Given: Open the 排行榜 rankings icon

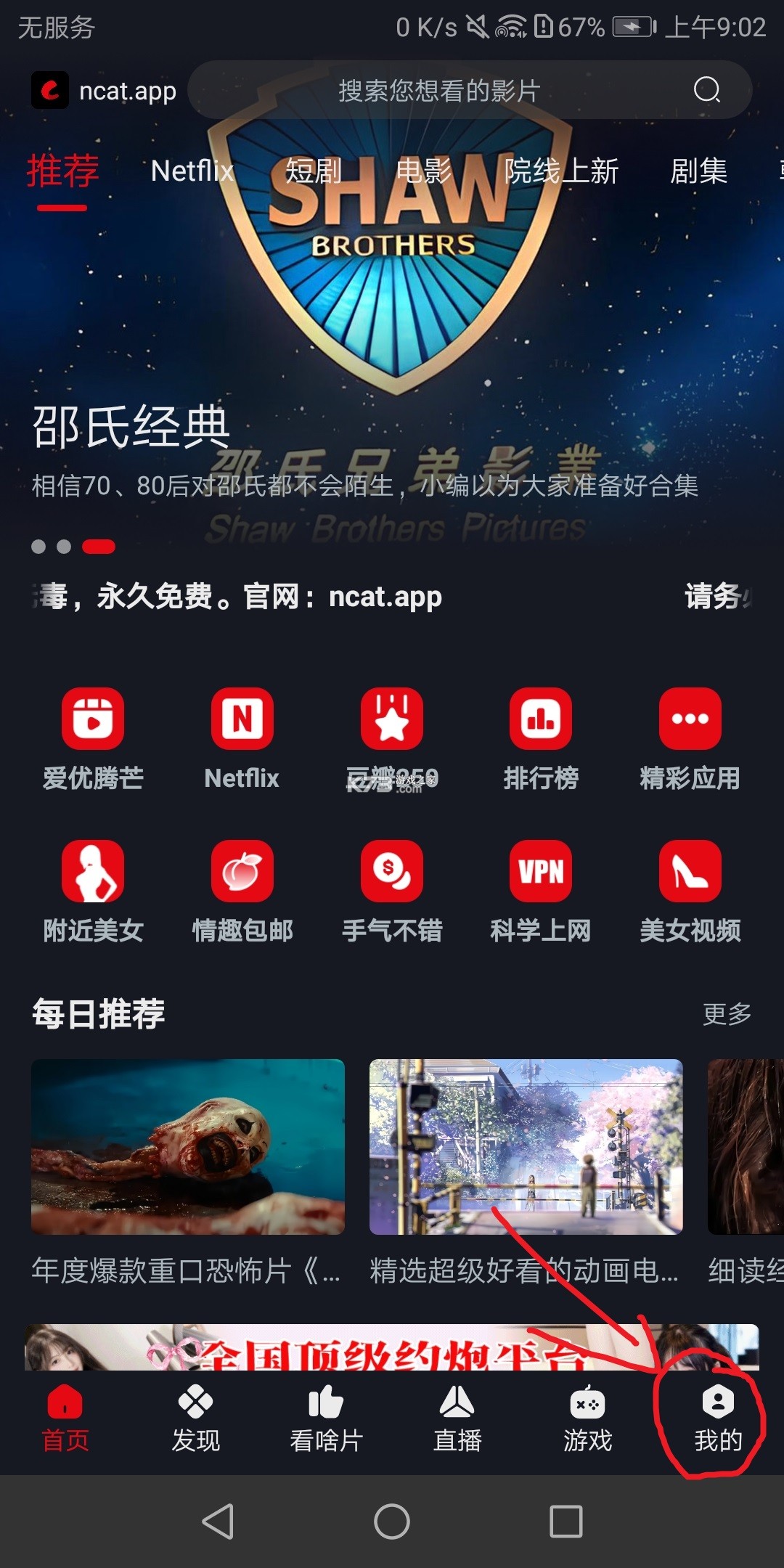Looking at the screenshot, I should point(541,719).
